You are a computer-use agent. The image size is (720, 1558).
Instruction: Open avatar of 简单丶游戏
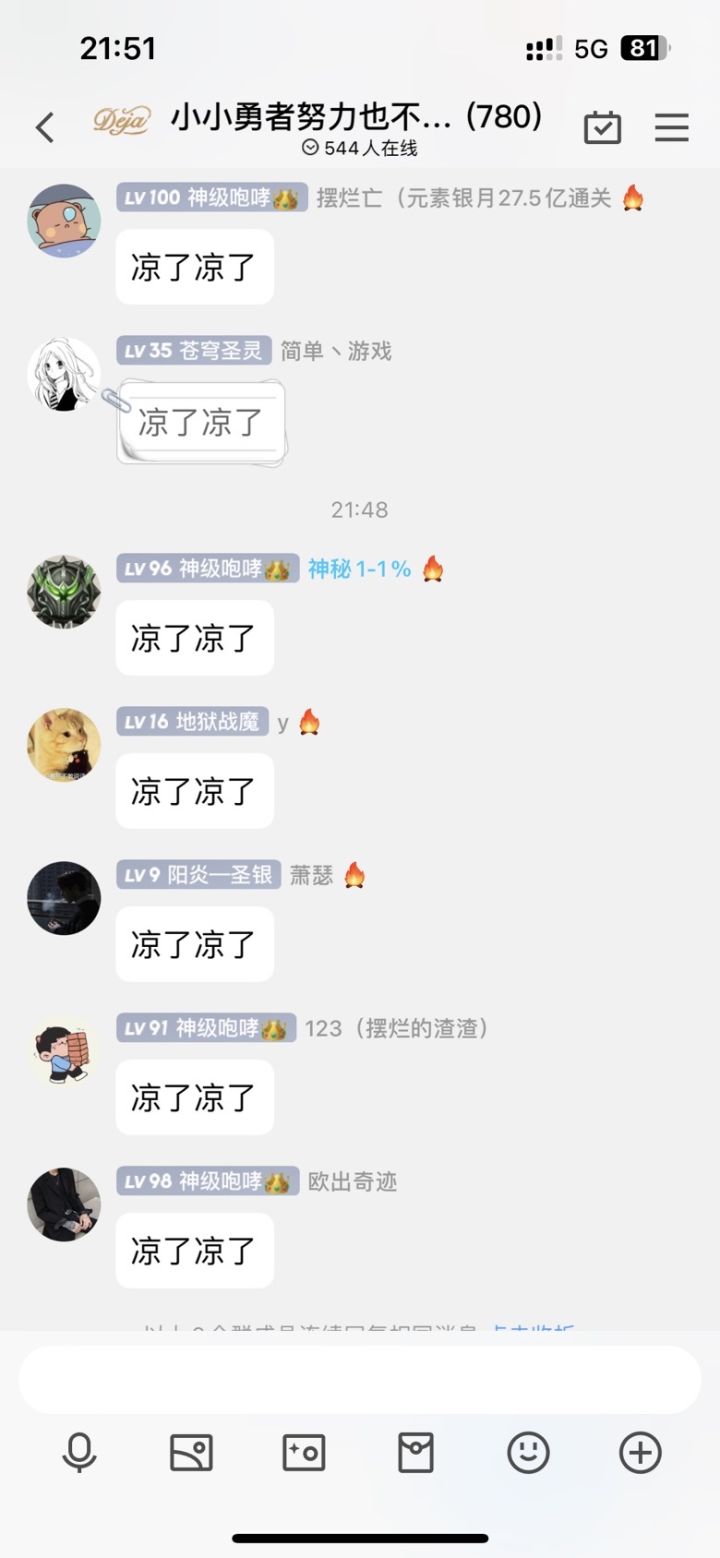click(64, 374)
